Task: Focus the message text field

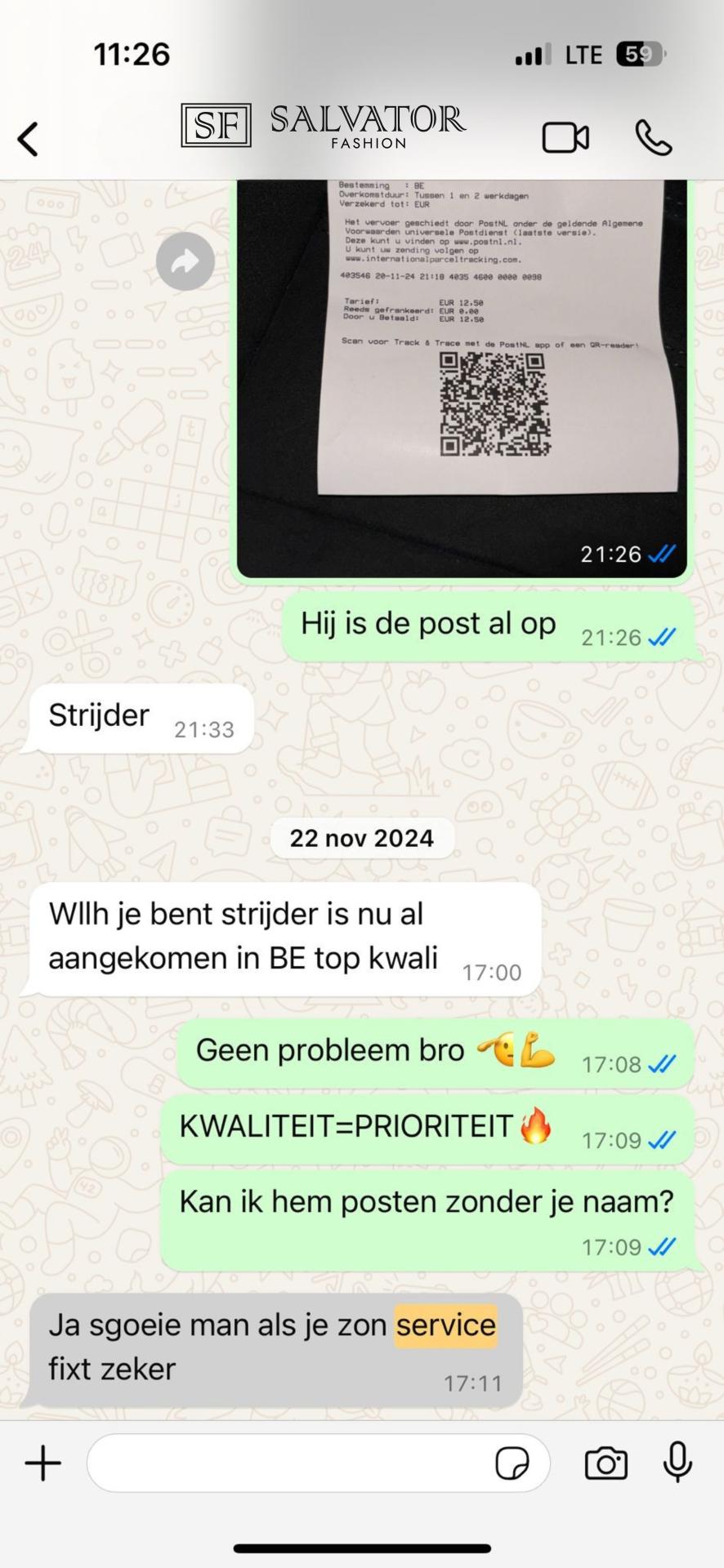Action: tap(286, 1463)
